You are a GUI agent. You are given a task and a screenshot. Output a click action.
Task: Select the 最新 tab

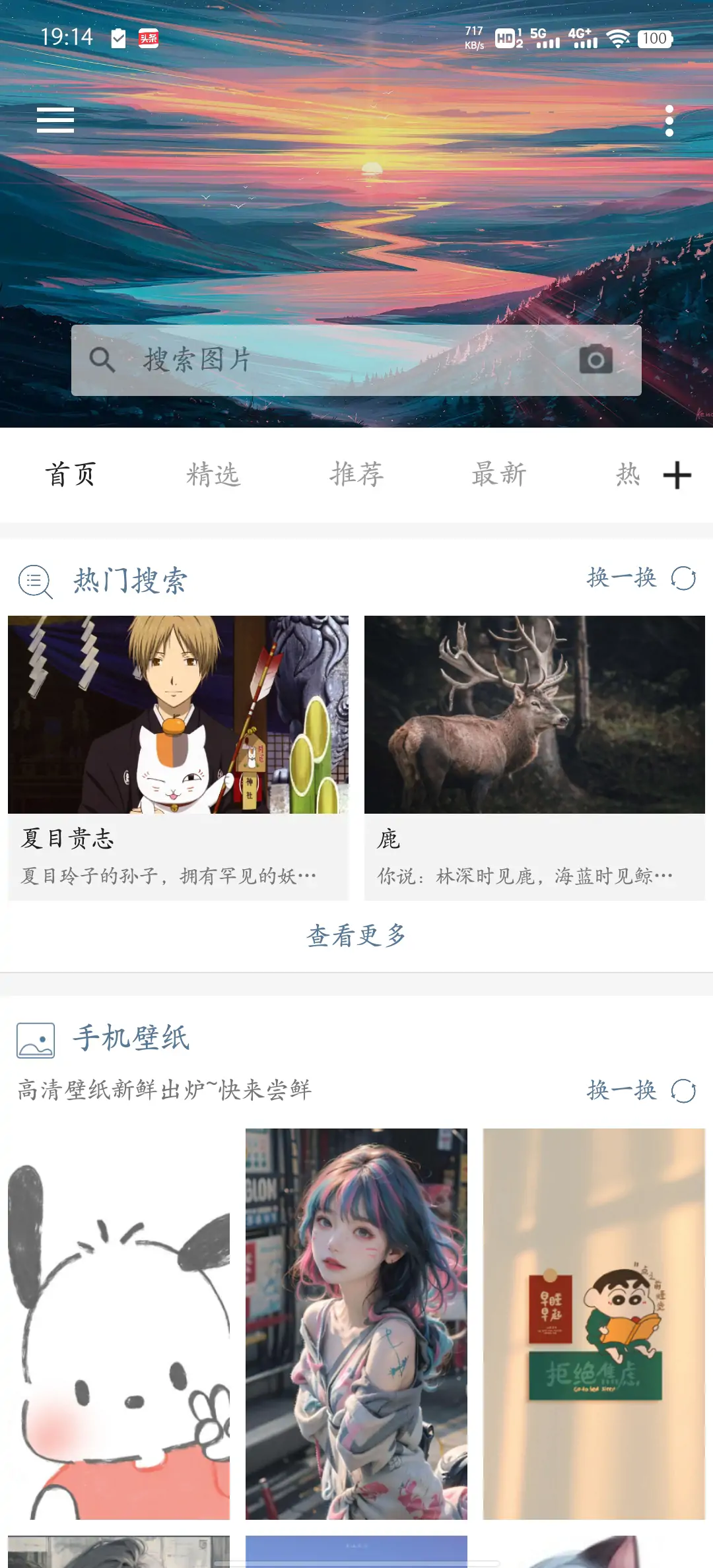497,474
